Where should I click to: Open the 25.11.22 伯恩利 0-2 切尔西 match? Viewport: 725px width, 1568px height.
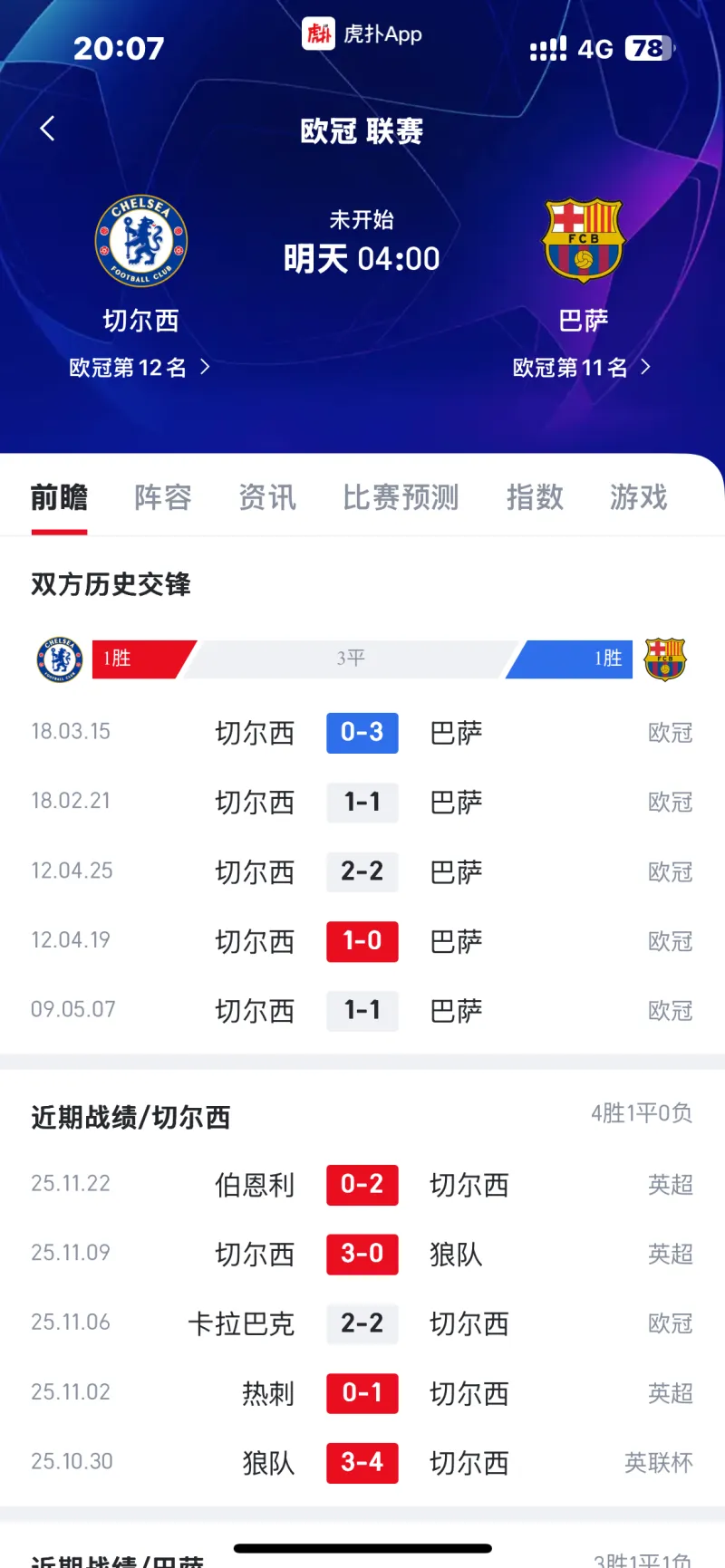362,1184
